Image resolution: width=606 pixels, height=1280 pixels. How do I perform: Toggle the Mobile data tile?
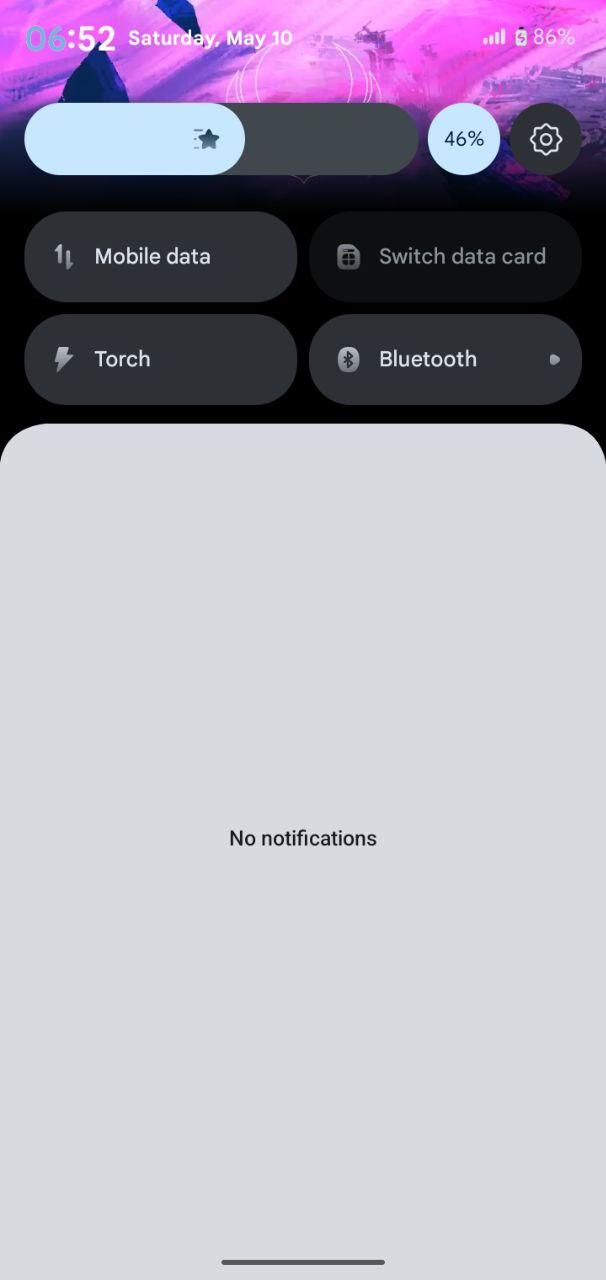pos(161,256)
